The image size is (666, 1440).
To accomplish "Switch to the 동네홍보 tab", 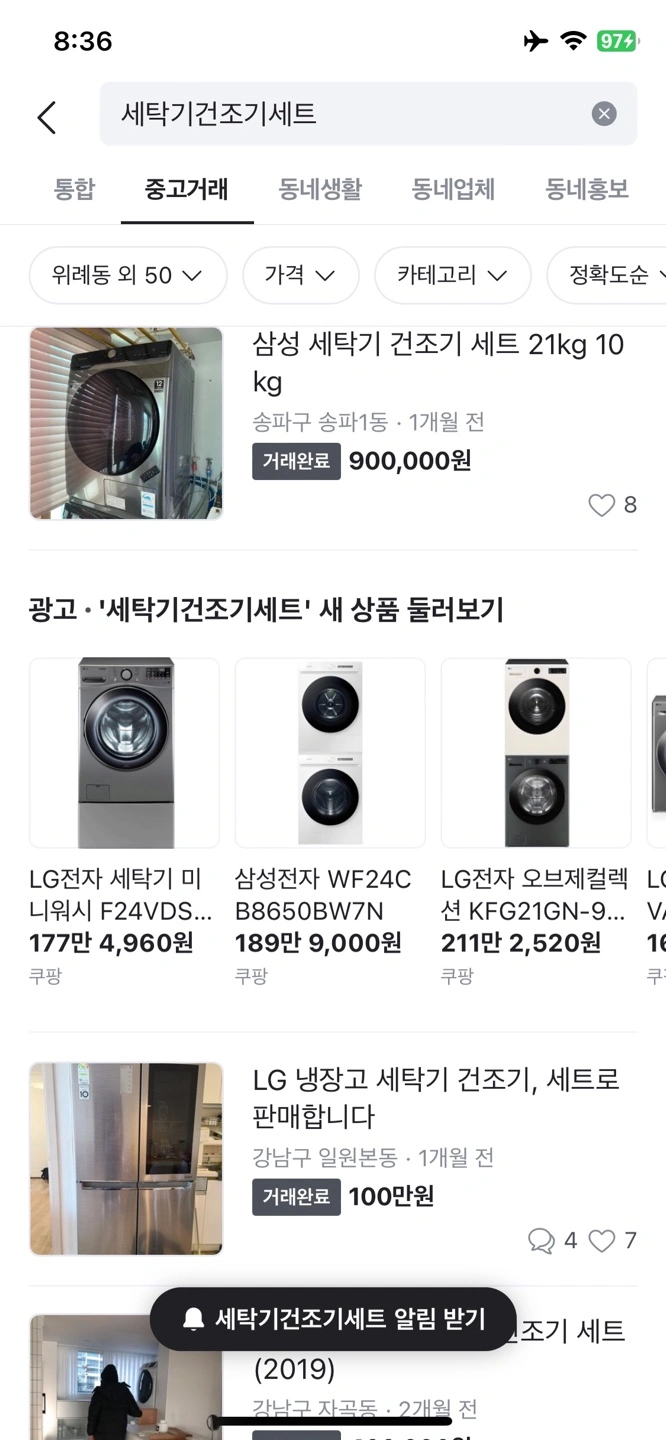I will pos(587,189).
